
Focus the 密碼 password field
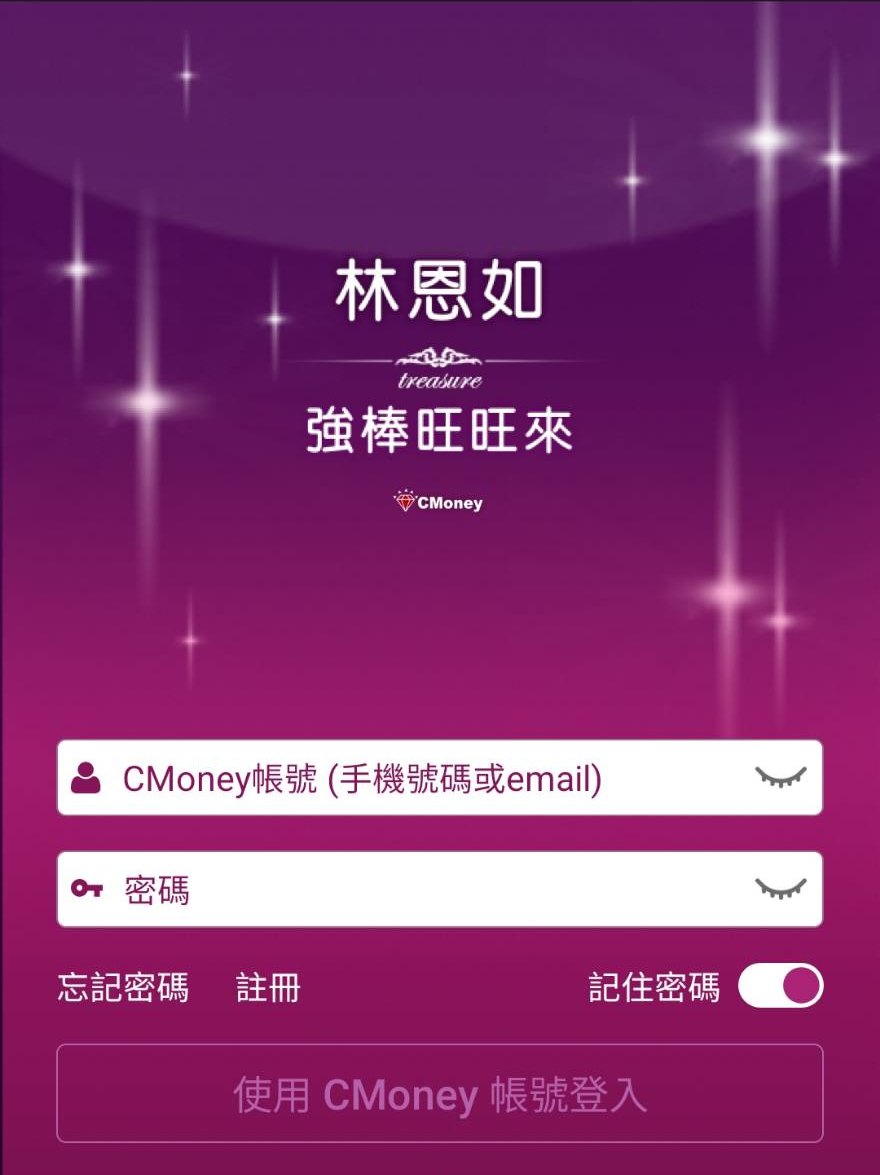pos(400,889)
